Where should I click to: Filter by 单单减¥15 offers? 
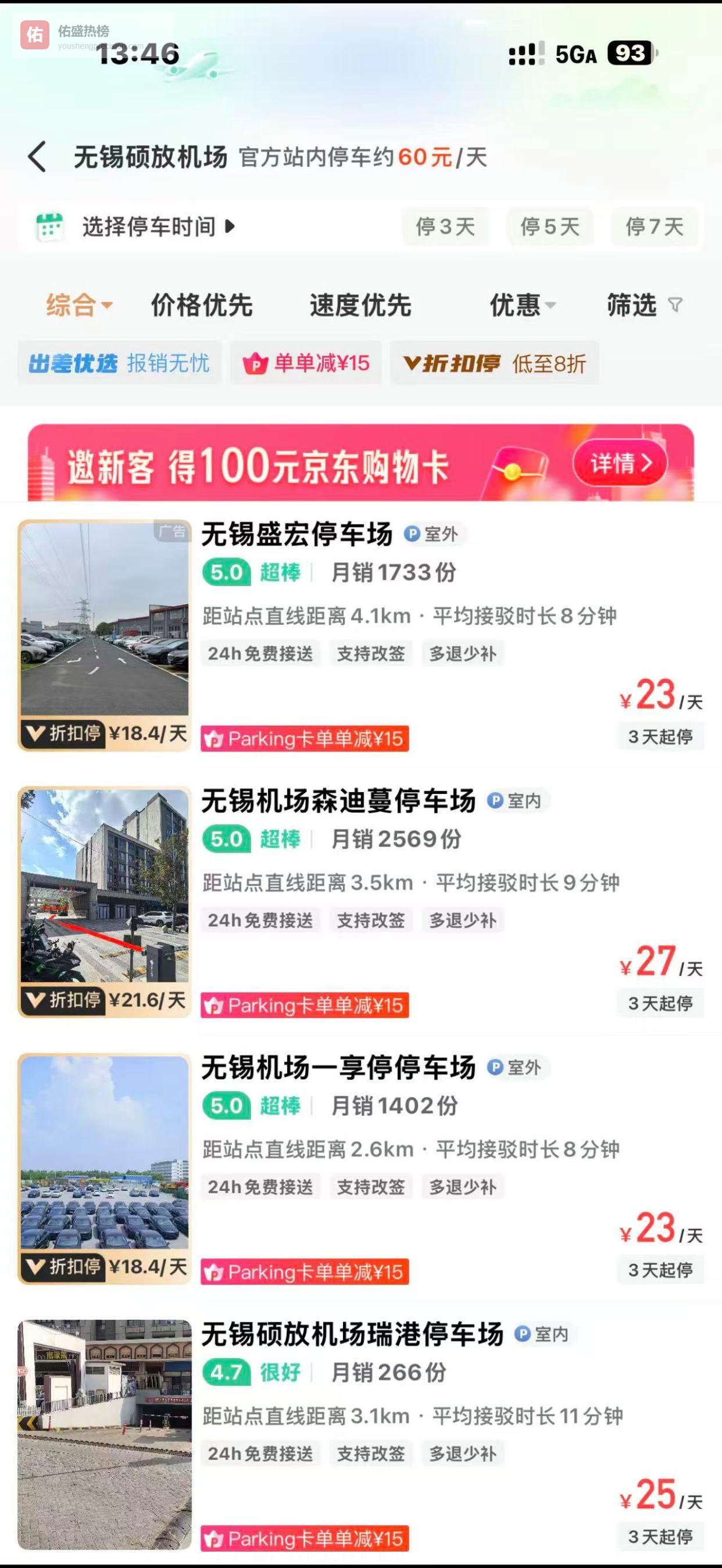306,363
